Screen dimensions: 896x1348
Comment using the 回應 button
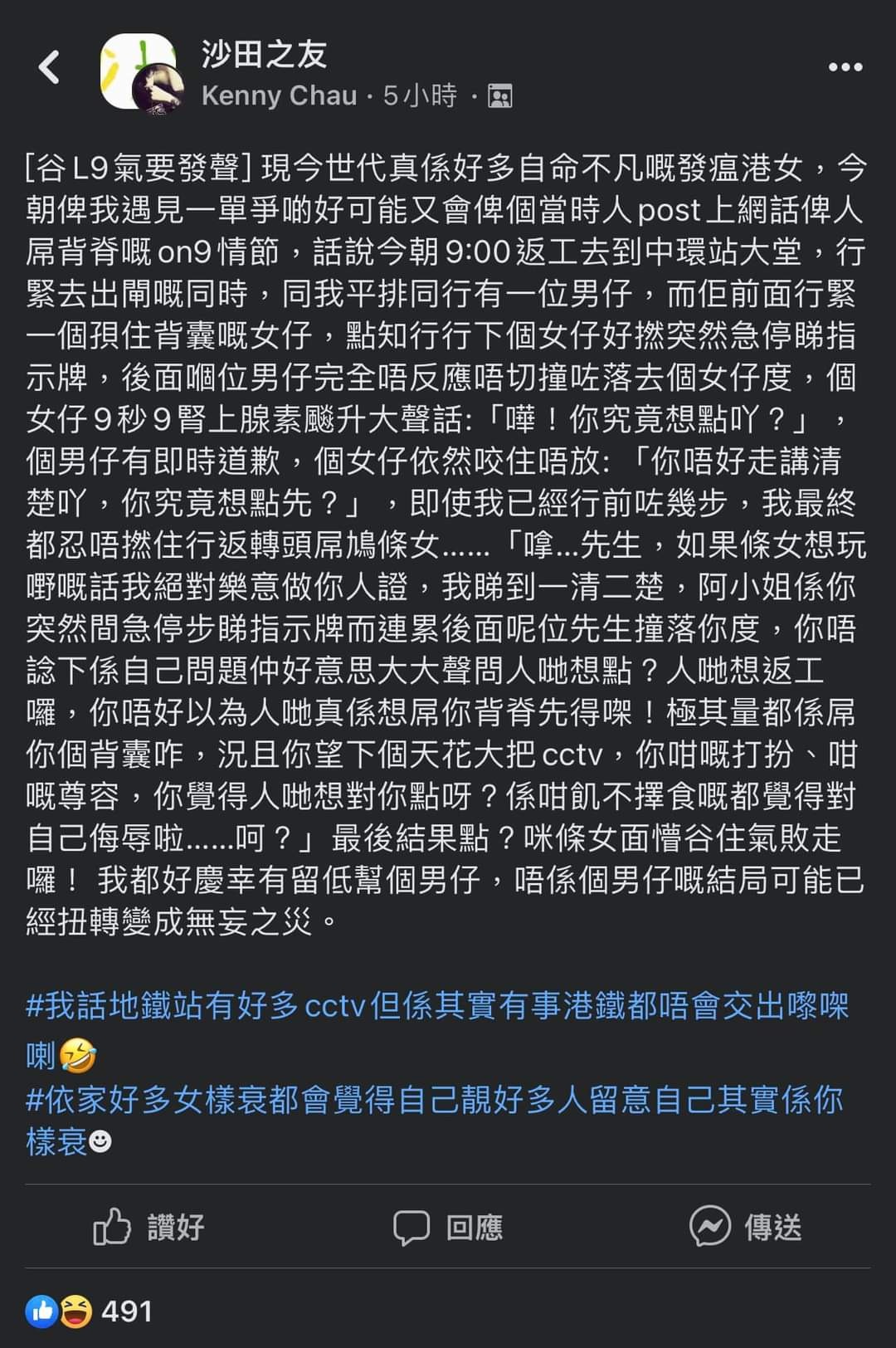(448, 1226)
